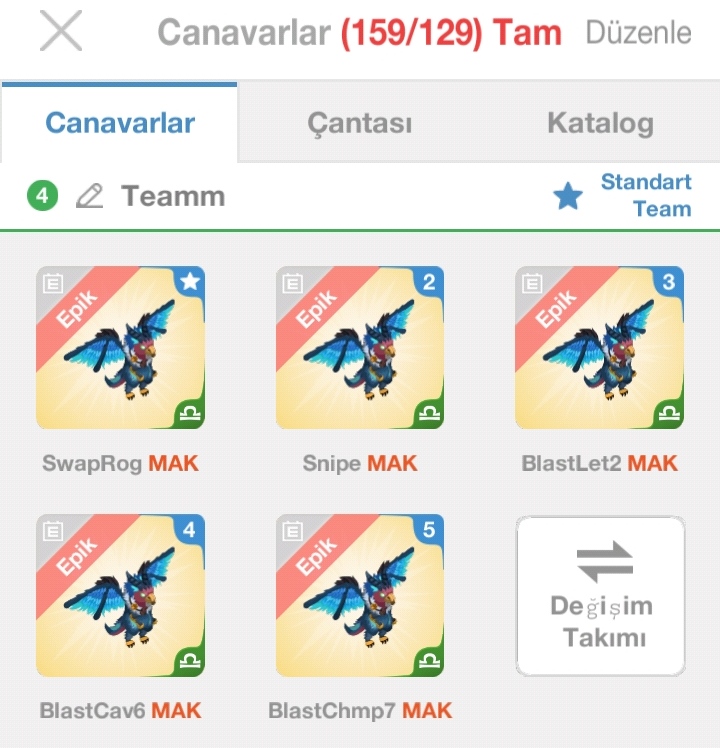Tap the pencil icon to rename Teamm
The width and height of the screenshot is (720, 748).
coord(90,196)
